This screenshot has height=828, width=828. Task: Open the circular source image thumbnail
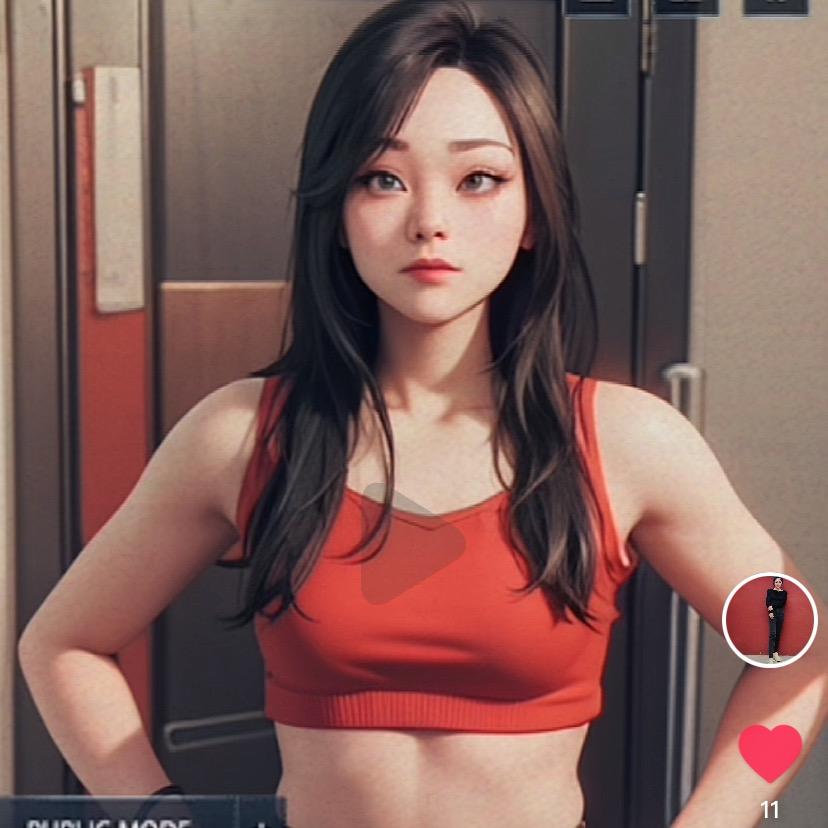coord(770,620)
